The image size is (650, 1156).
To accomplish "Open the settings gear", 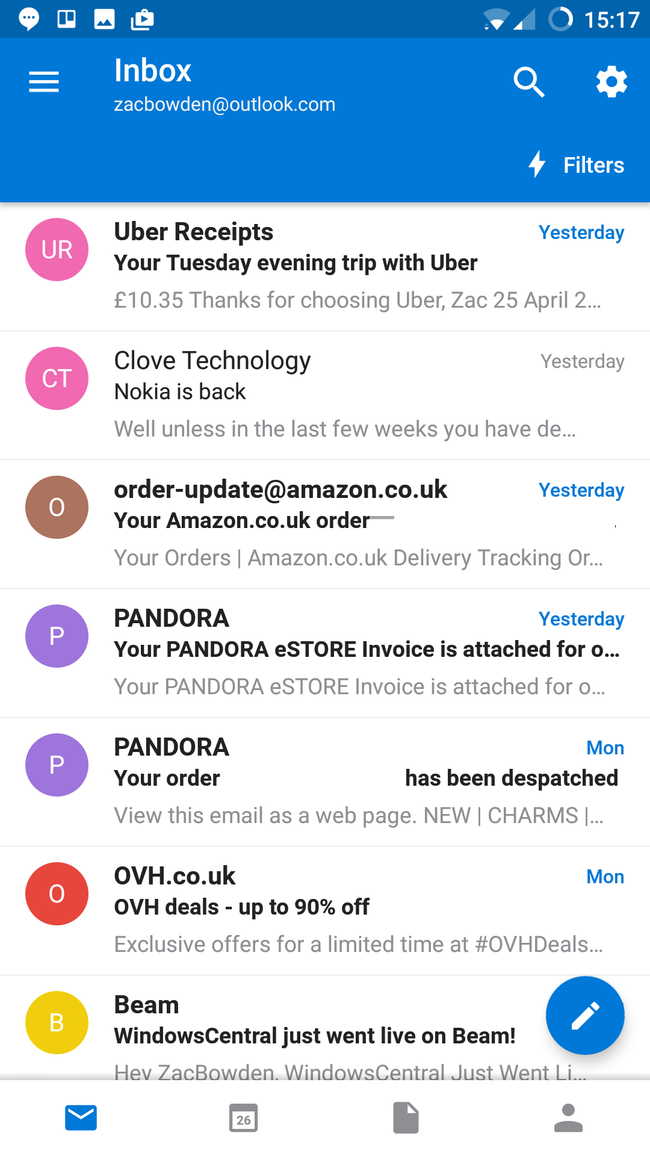I will point(611,82).
